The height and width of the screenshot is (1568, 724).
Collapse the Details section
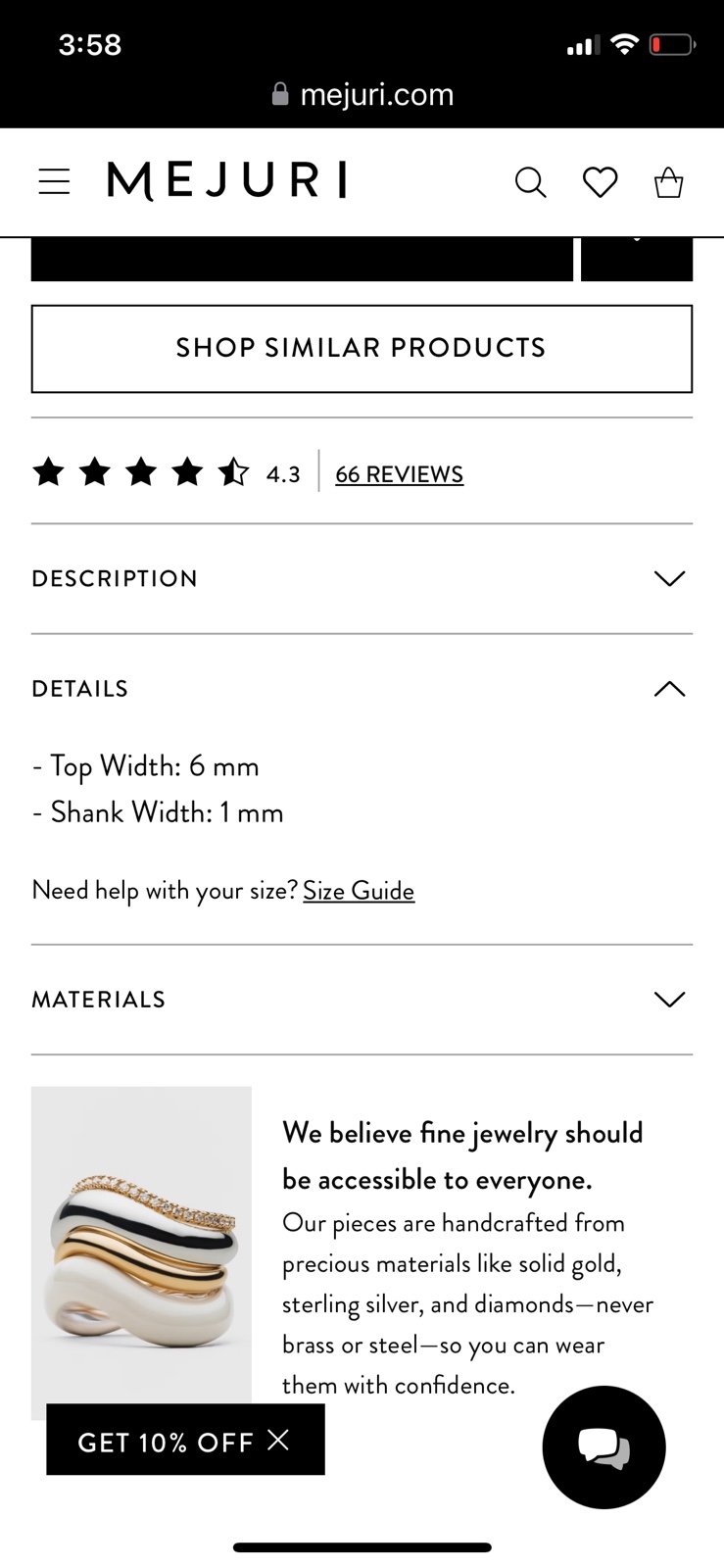tap(362, 689)
